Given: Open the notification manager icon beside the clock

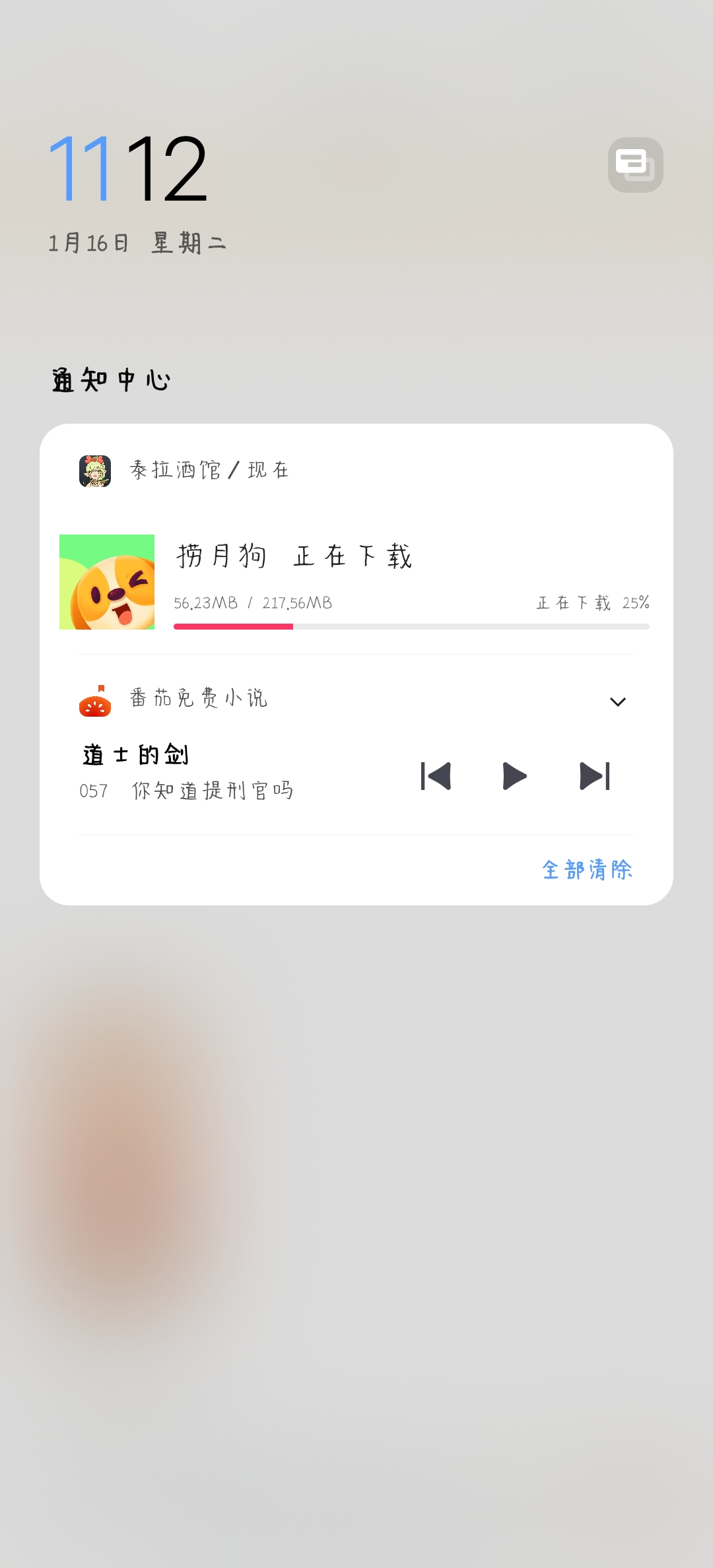Looking at the screenshot, I should click(x=635, y=165).
